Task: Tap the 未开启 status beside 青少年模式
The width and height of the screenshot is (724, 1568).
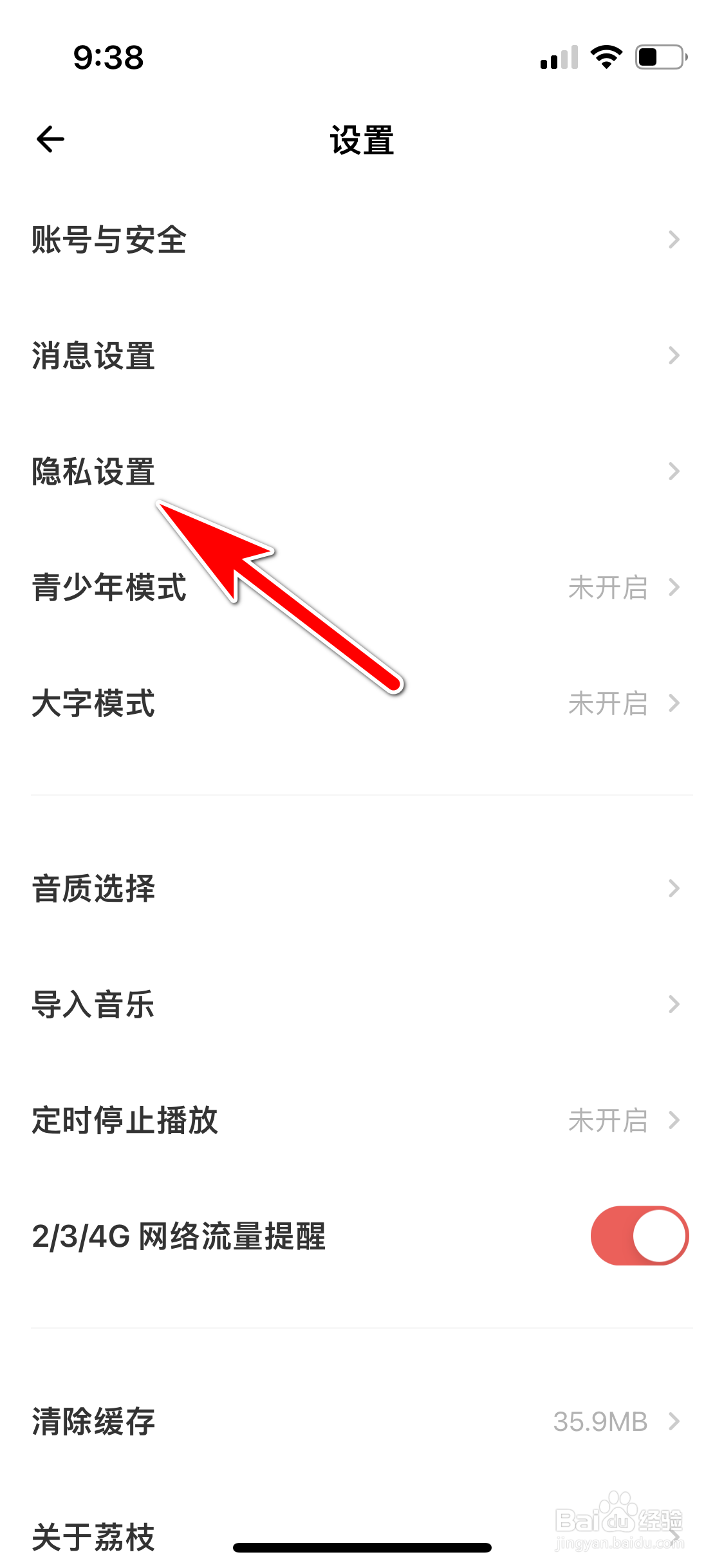Action: [x=608, y=588]
